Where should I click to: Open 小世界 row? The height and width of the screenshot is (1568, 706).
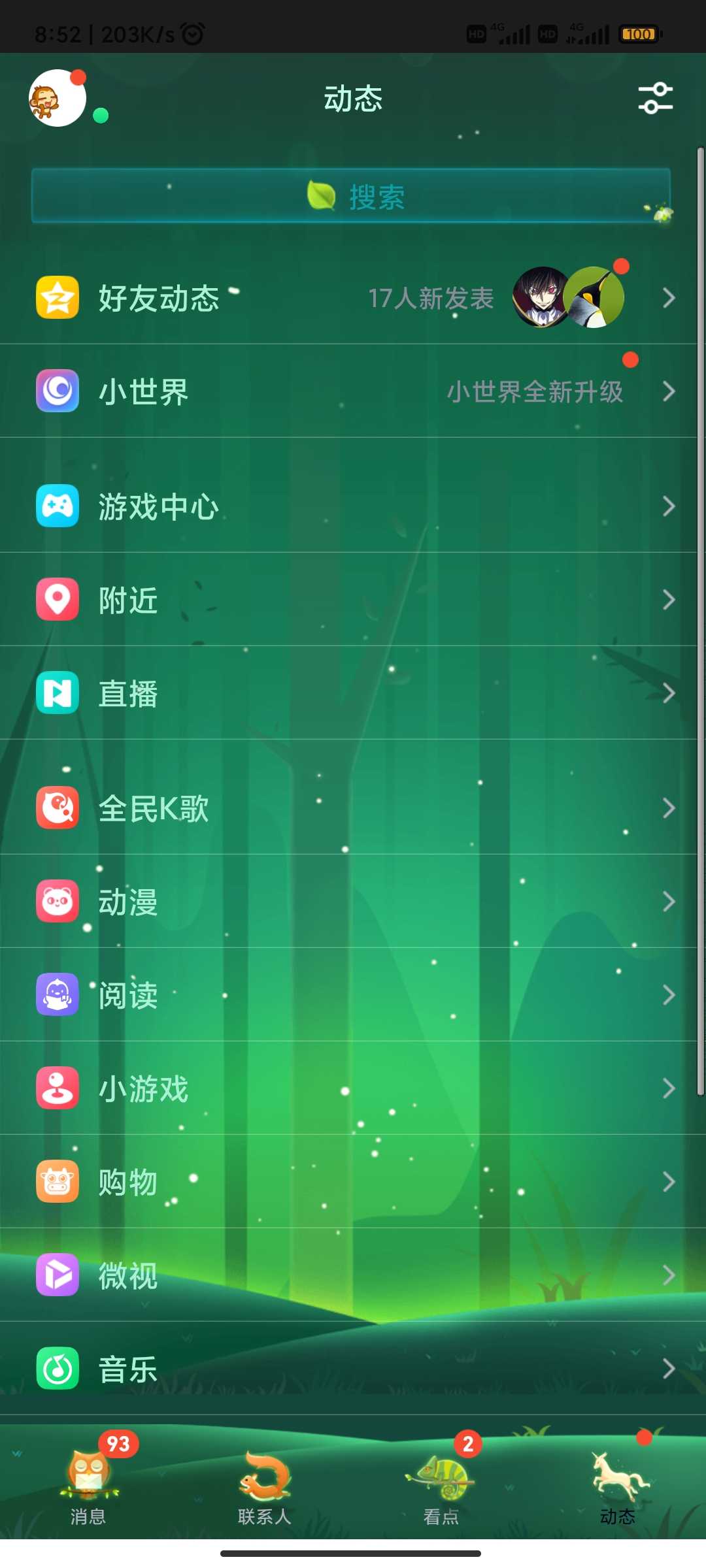click(353, 391)
